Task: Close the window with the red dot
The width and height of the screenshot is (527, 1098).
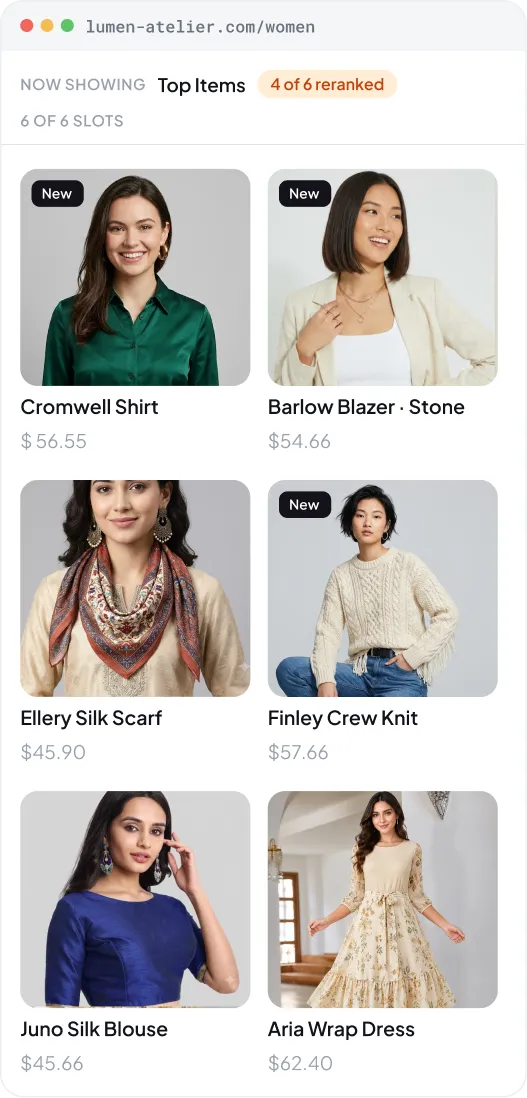Action: pyautogui.click(x=27, y=27)
